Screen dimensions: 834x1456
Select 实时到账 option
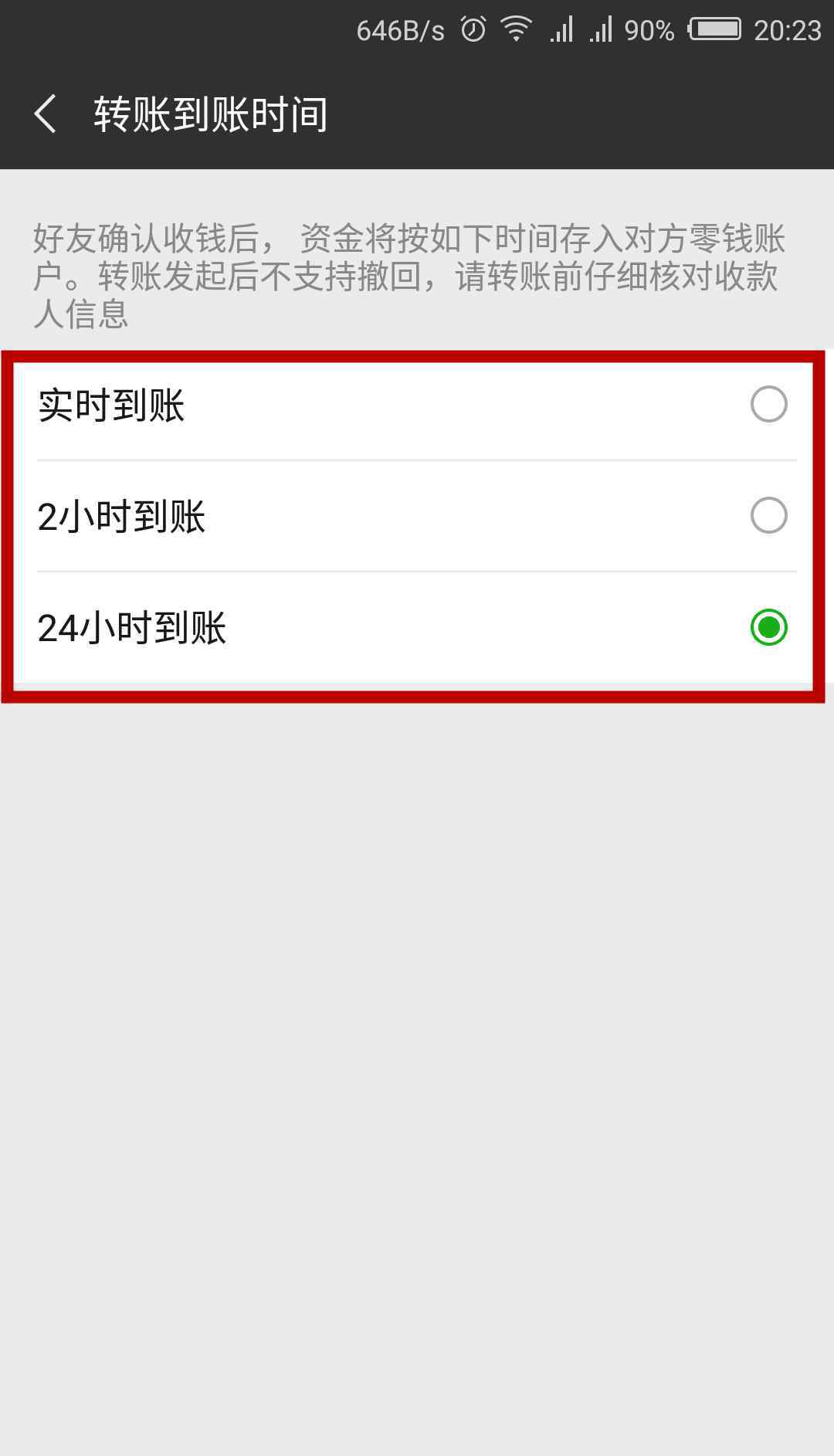click(417, 405)
